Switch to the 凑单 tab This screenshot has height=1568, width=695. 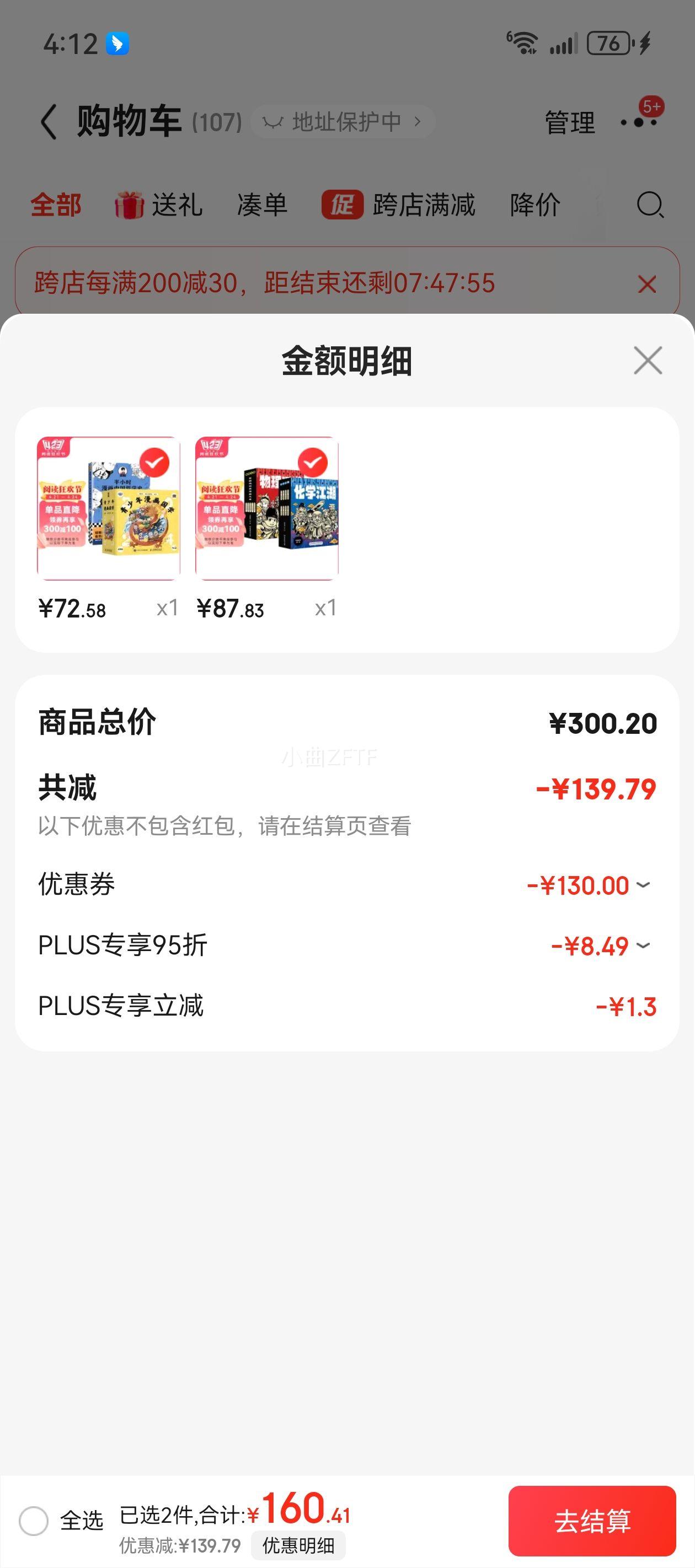tap(262, 205)
